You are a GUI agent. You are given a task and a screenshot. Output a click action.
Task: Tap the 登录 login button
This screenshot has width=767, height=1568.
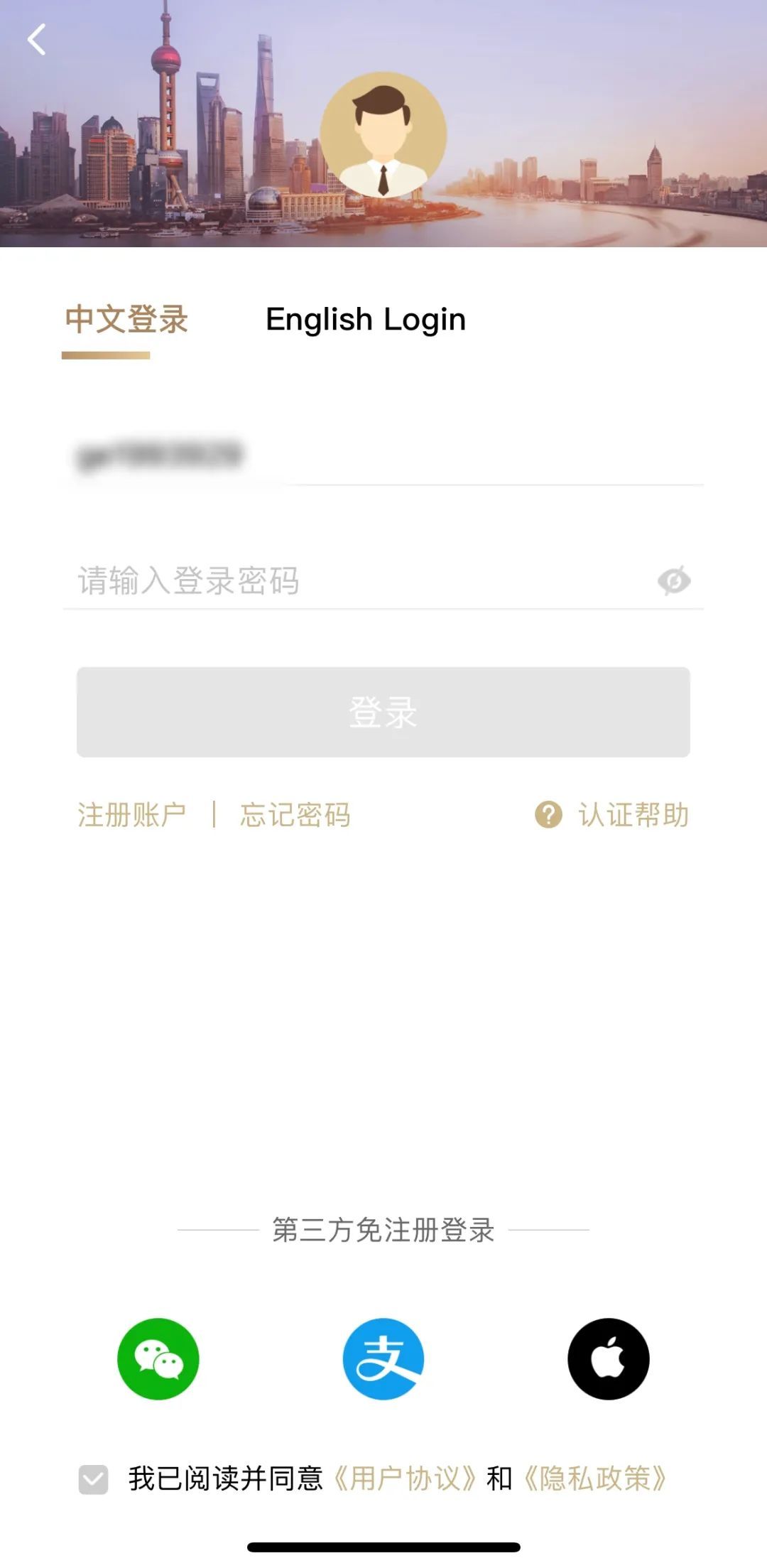pyautogui.click(x=383, y=712)
